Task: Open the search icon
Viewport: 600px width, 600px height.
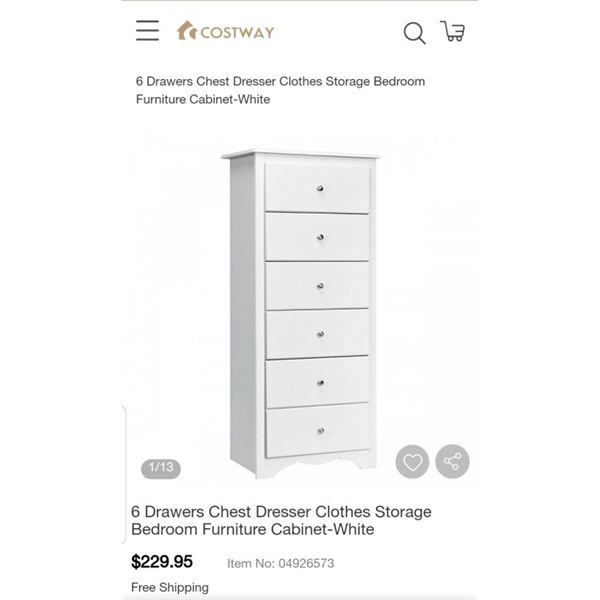Action: [x=414, y=32]
